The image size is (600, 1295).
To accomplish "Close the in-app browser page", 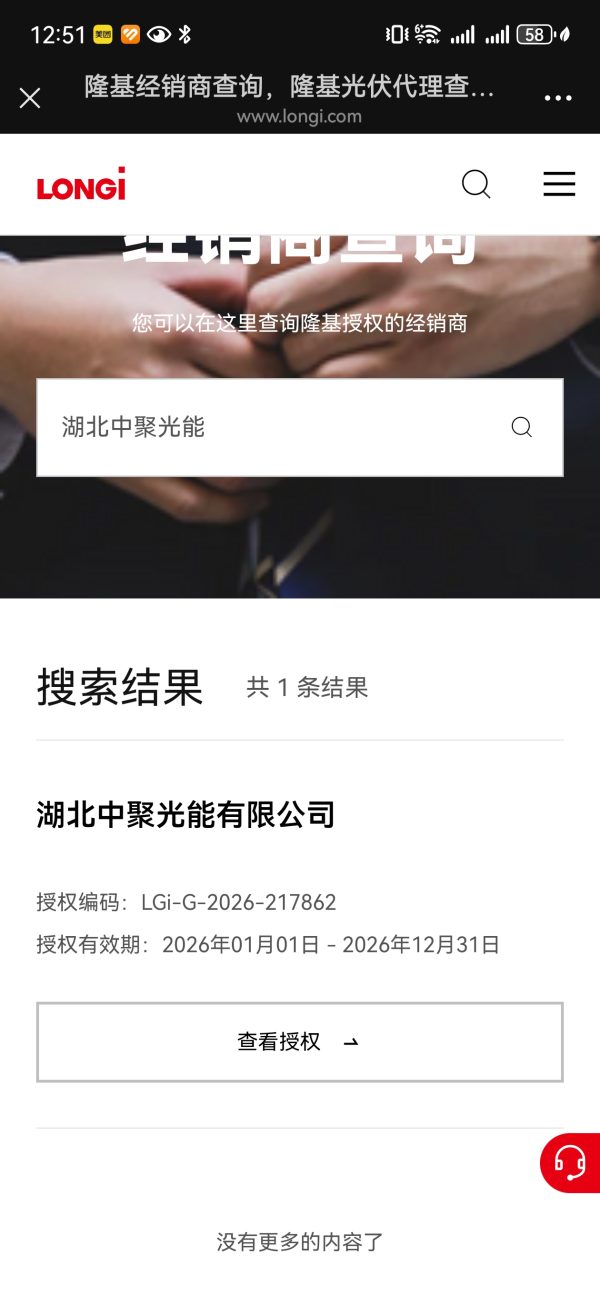I will [x=30, y=98].
